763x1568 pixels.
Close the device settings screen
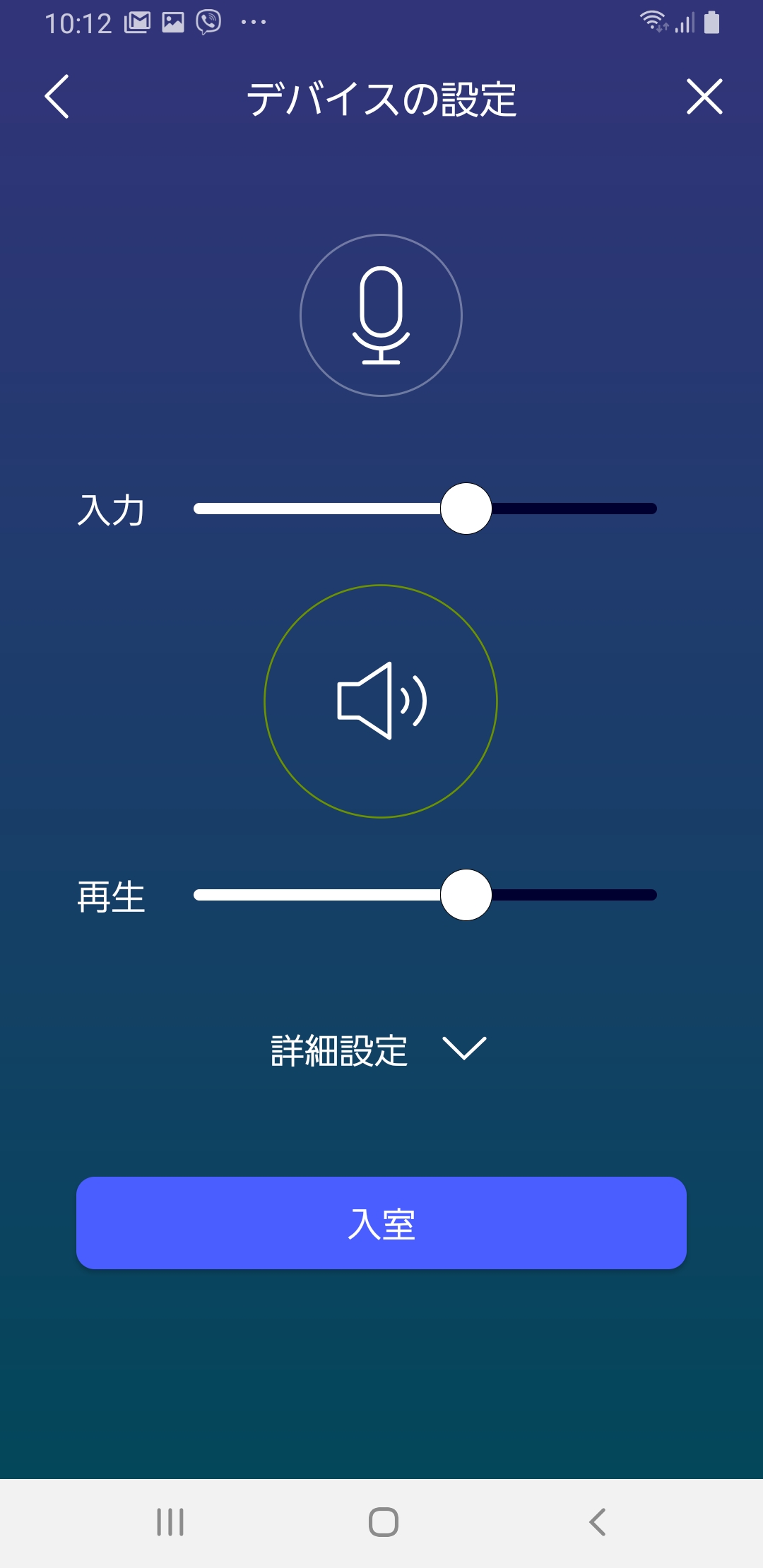click(x=704, y=97)
